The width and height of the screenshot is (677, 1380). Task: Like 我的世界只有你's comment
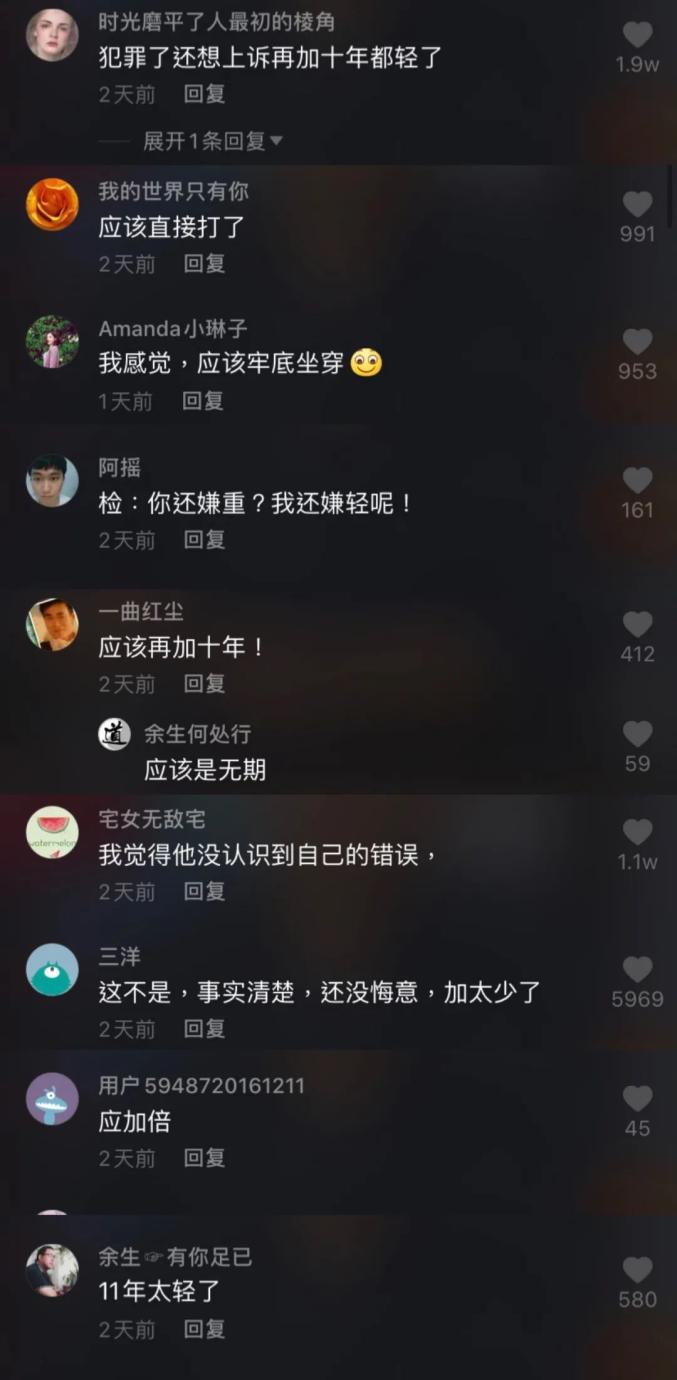point(637,205)
